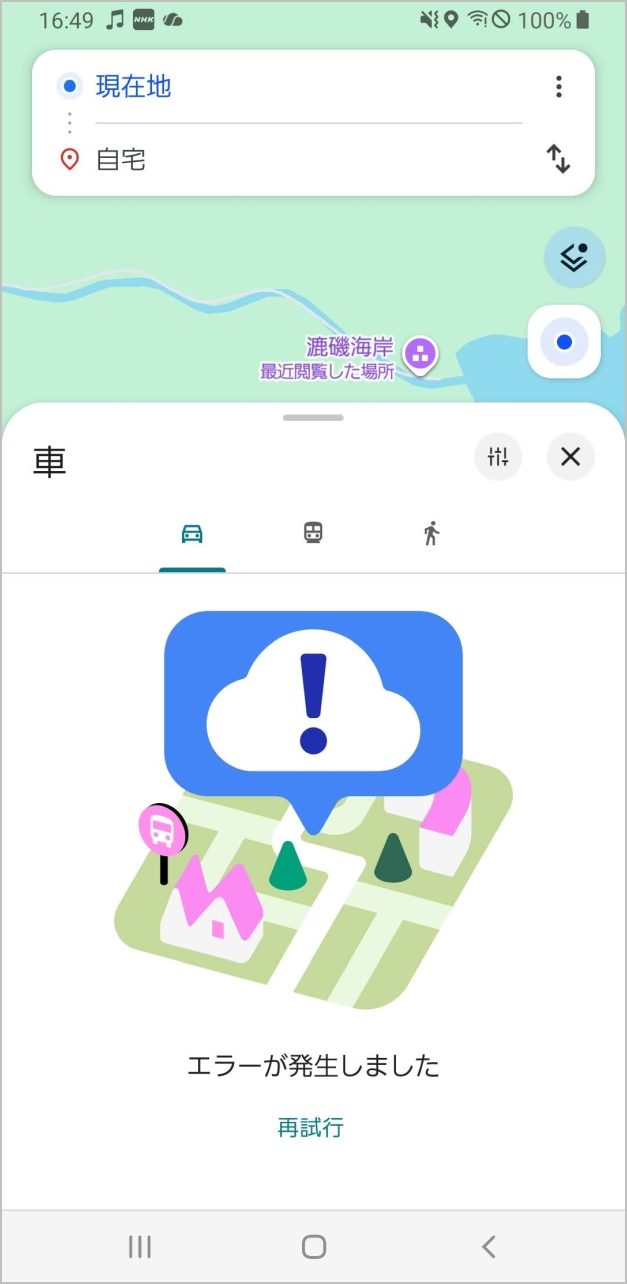Open the 渡磯海岸 place marker

(x=420, y=352)
